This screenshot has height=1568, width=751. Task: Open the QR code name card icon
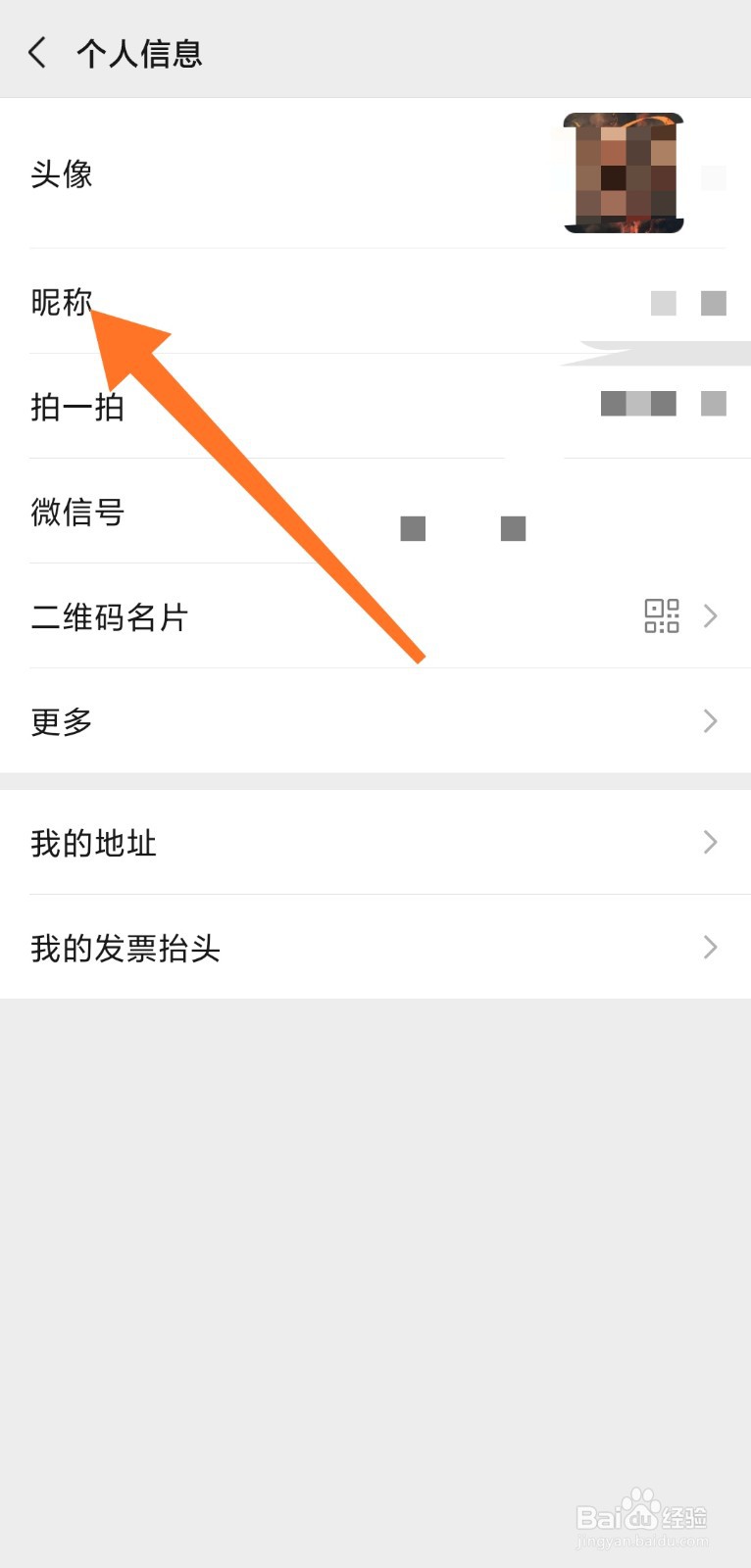[x=662, y=615]
